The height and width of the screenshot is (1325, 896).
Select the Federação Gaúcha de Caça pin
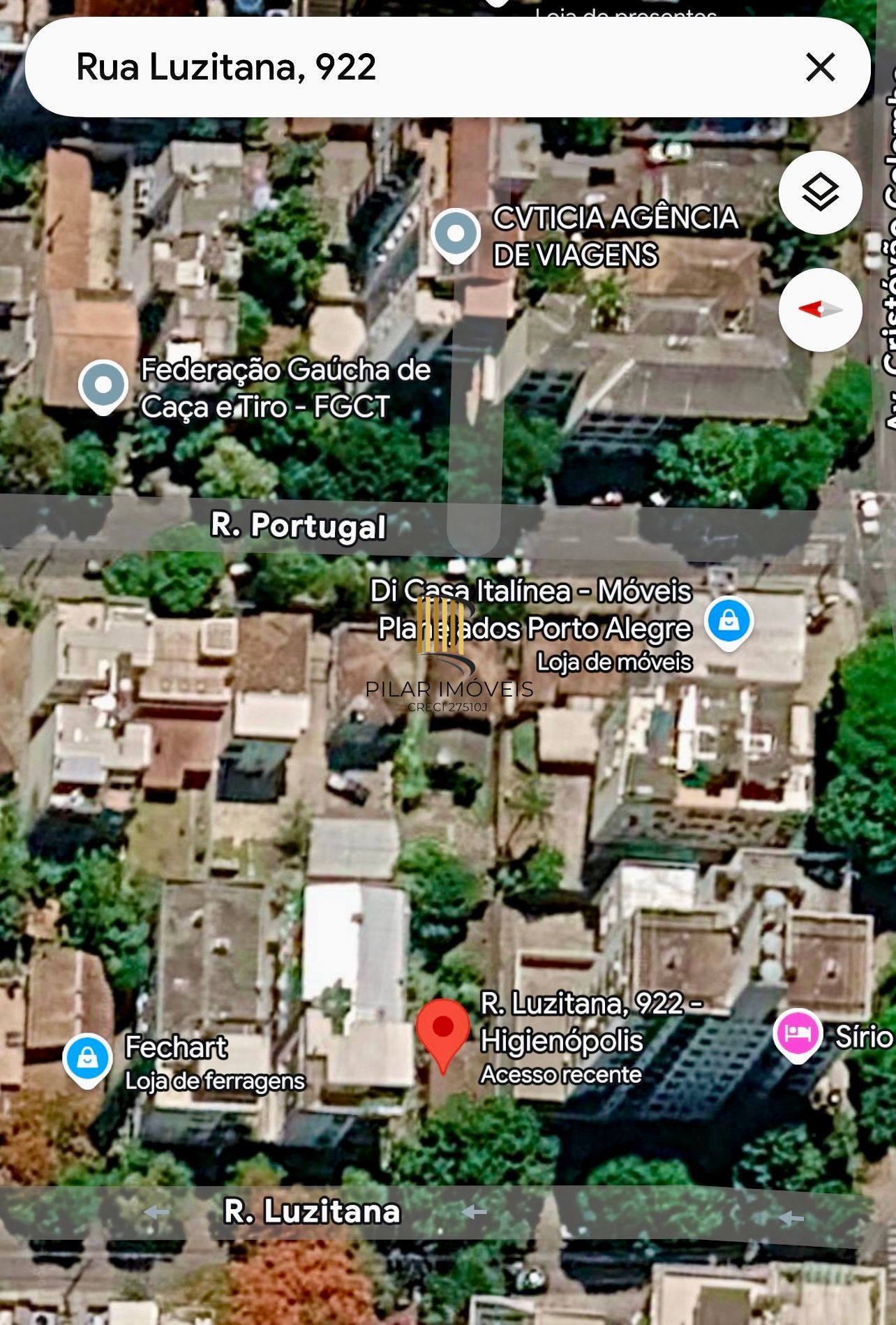[102, 385]
